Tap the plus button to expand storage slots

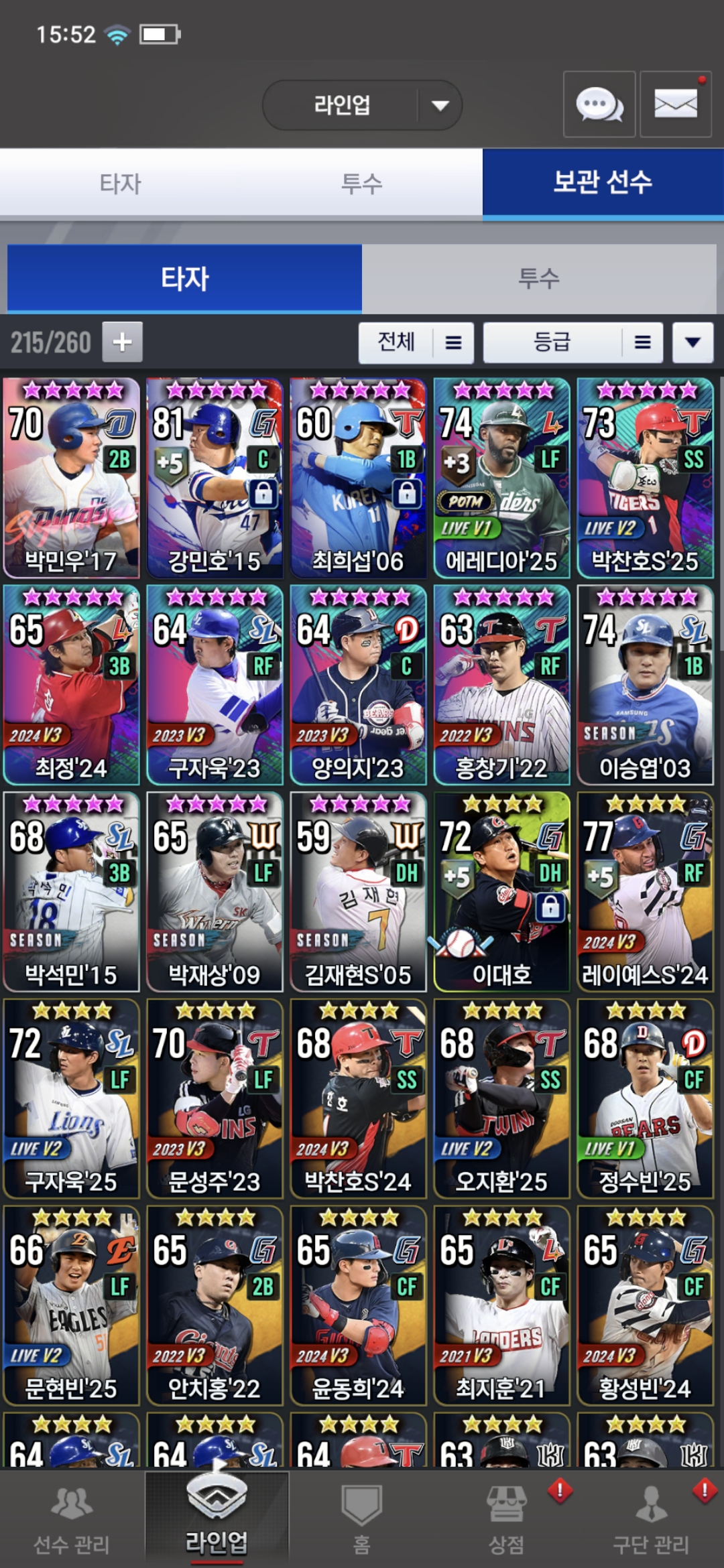click(122, 342)
